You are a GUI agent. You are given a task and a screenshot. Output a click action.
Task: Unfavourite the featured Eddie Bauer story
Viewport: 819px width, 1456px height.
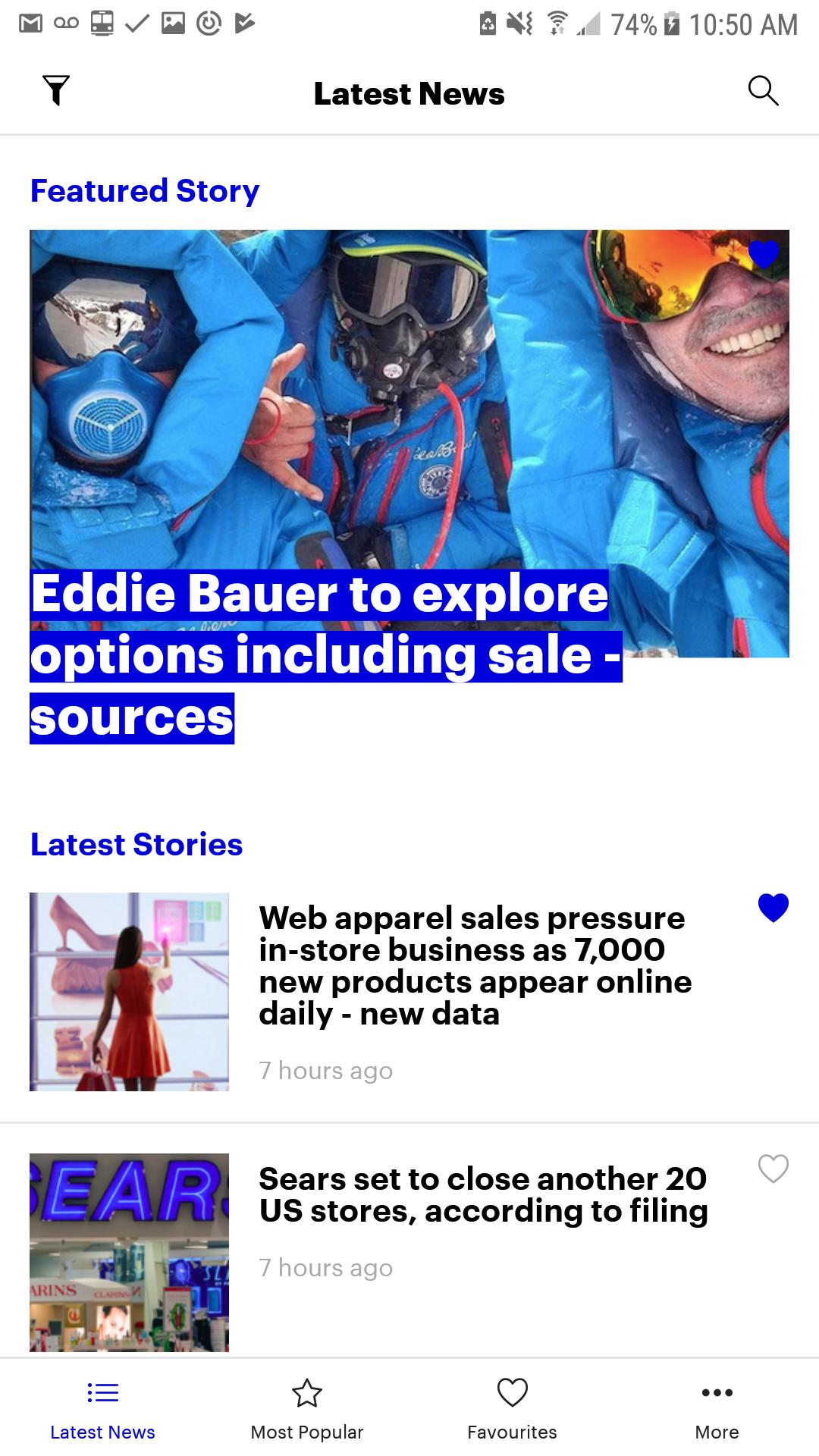click(762, 254)
